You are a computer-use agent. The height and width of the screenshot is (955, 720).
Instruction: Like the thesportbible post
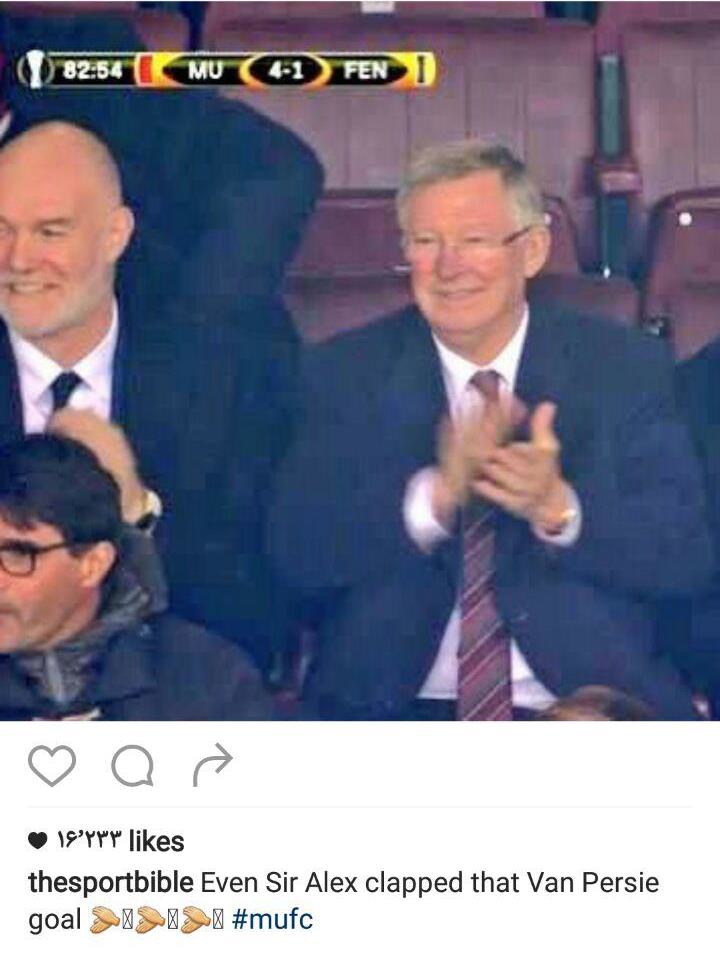click(x=52, y=766)
